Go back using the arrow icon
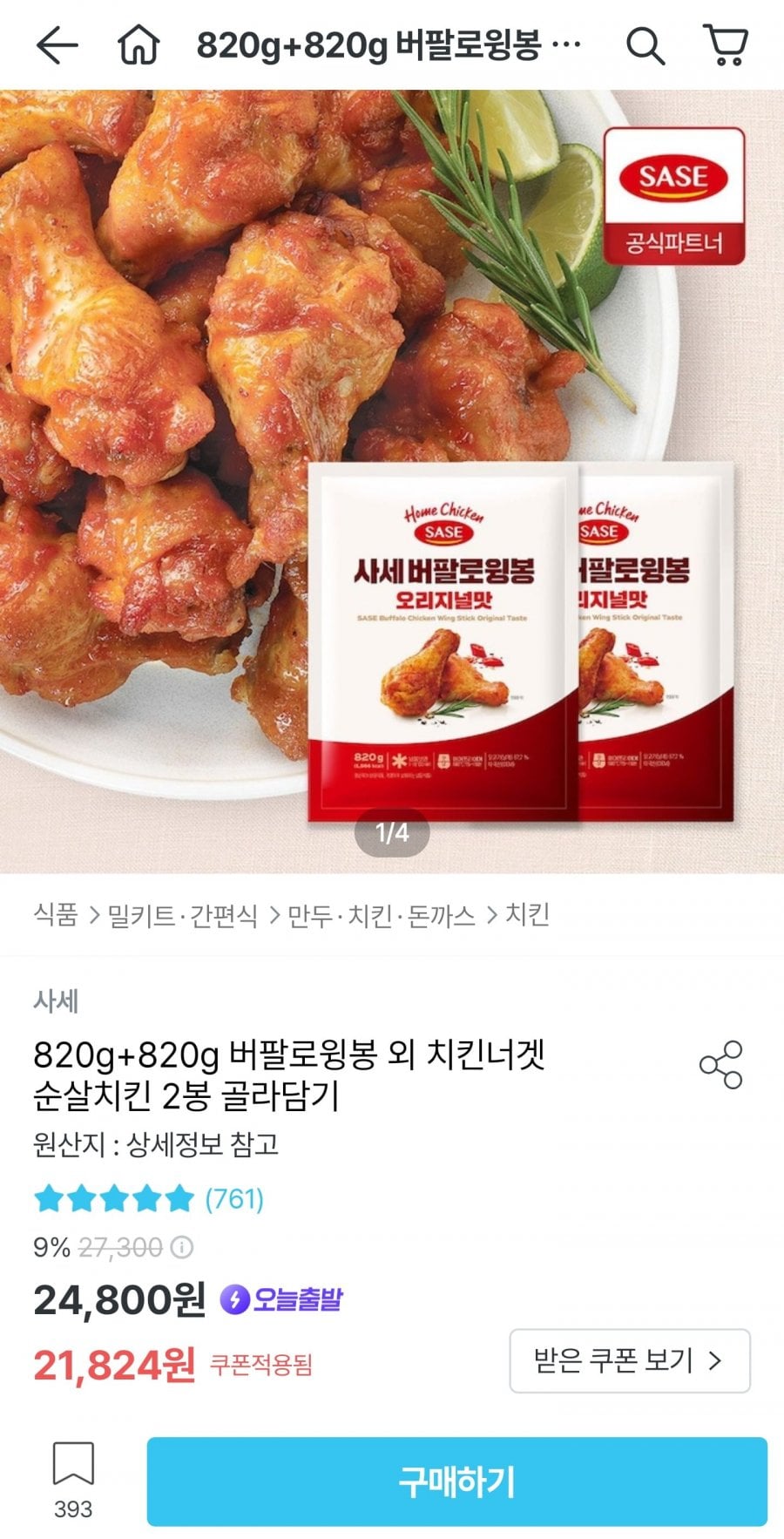This screenshot has height=1539, width=784. tap(57, 45)
